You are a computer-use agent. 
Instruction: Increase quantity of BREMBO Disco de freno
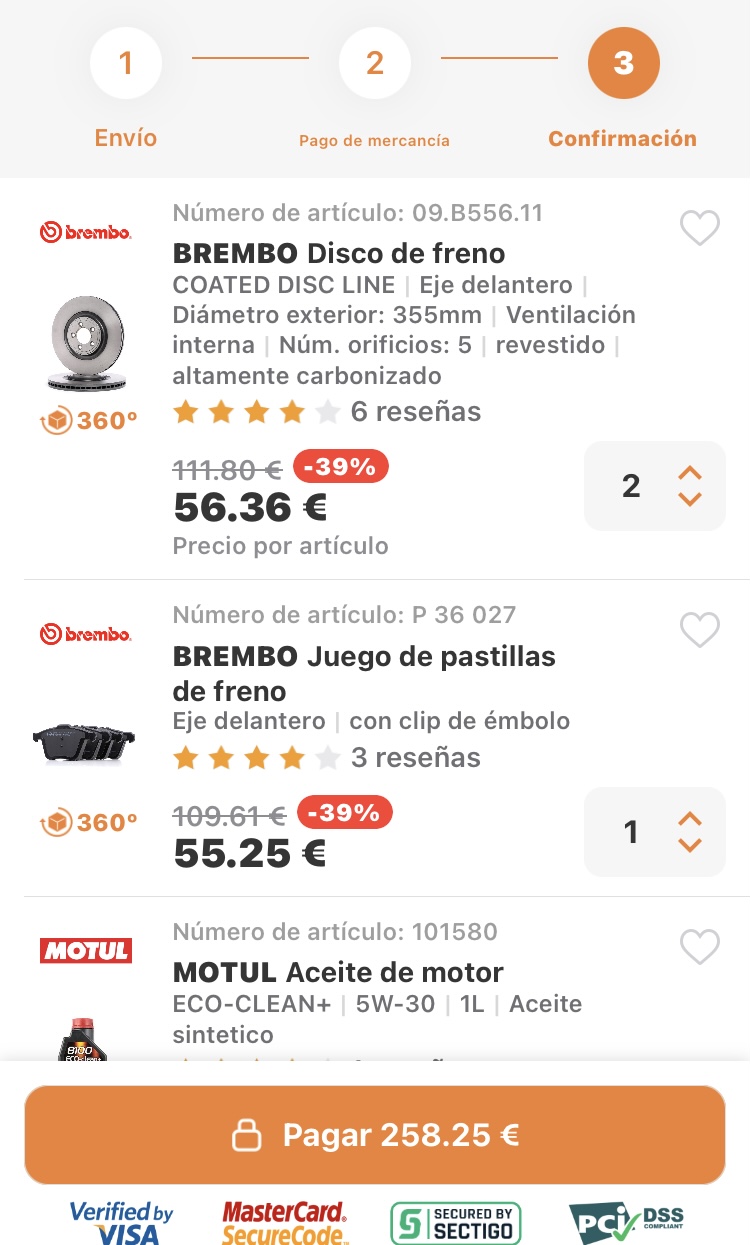[x=690, y=472]
